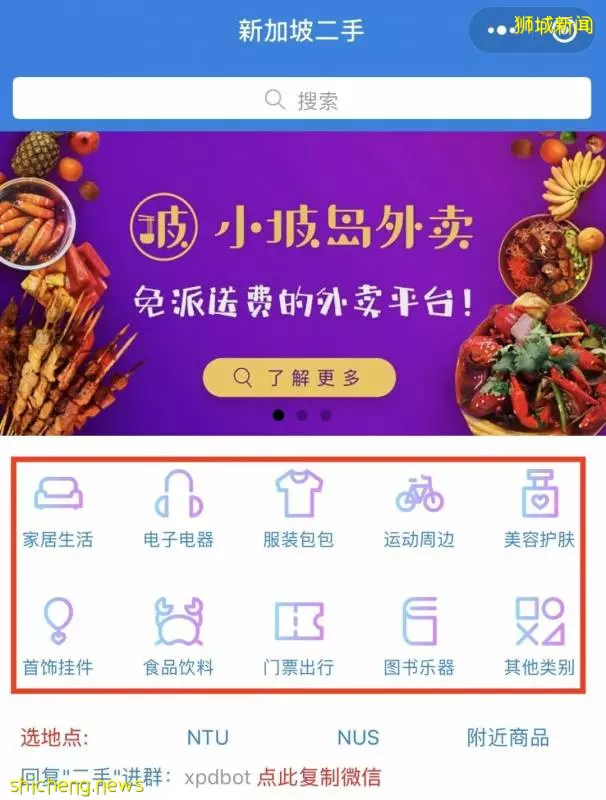Filter by NUS location
The width and height of the screenshot is (606, 800).
(x=357, y=738)
